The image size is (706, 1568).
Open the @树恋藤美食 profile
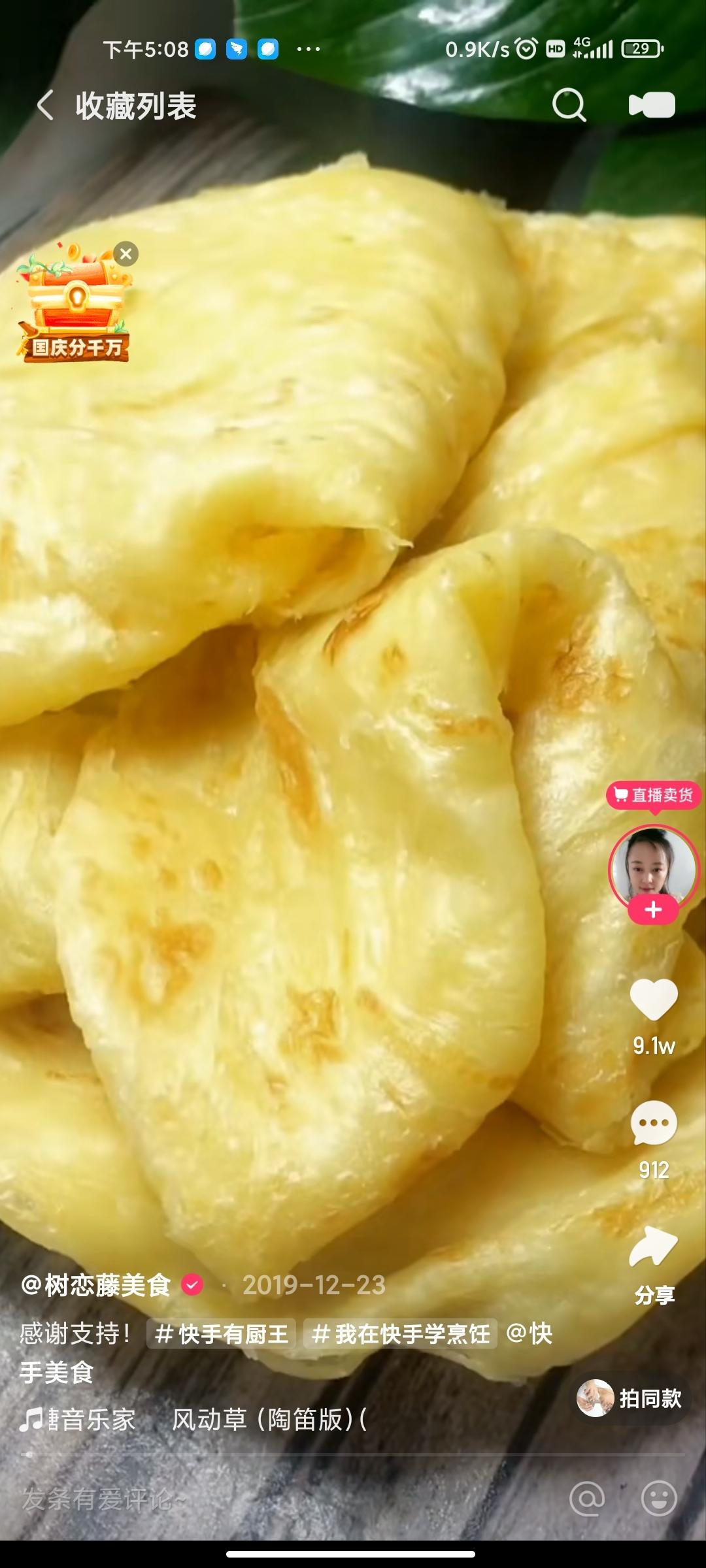click(x=96, y=1285)
